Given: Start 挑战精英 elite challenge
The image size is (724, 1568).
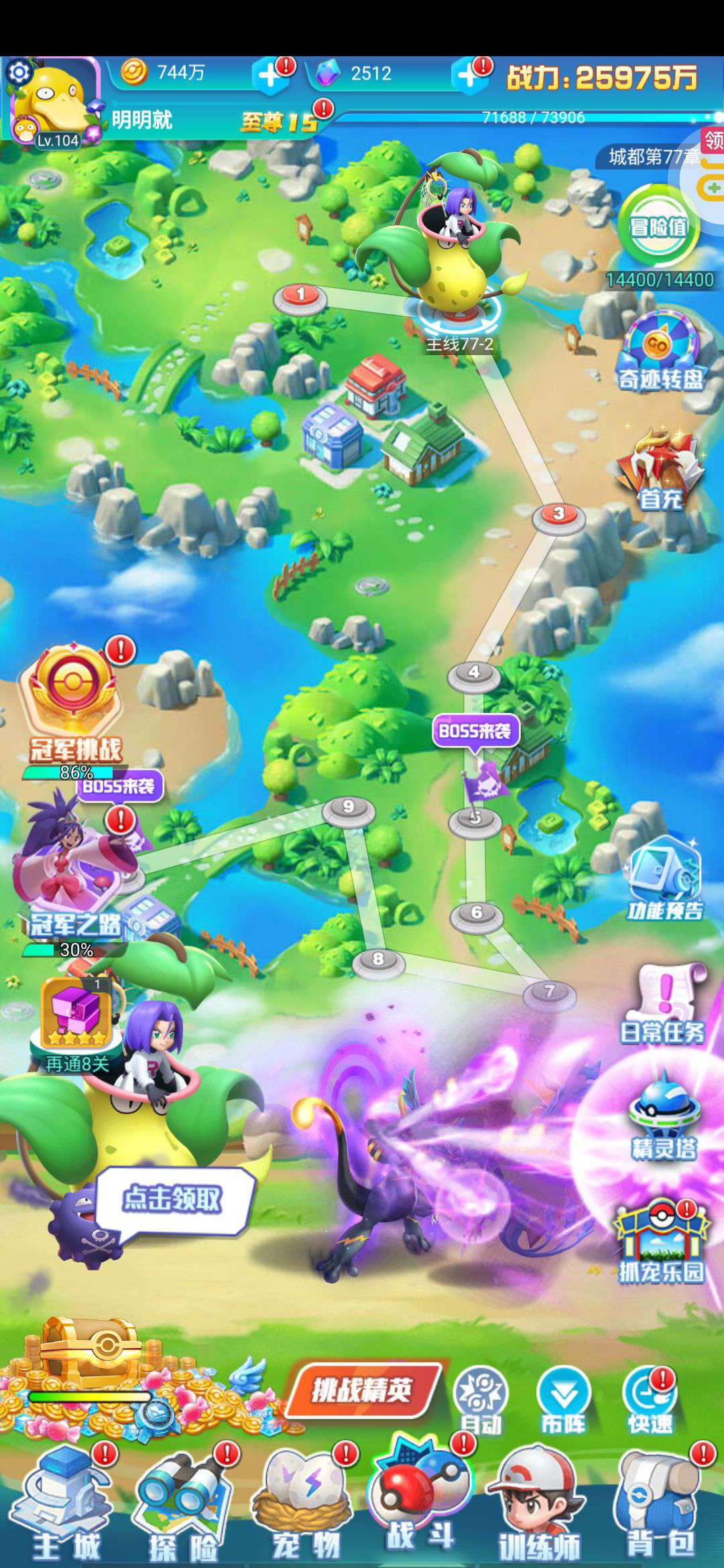Looking at the screenshot, I should pos(363,1391).
